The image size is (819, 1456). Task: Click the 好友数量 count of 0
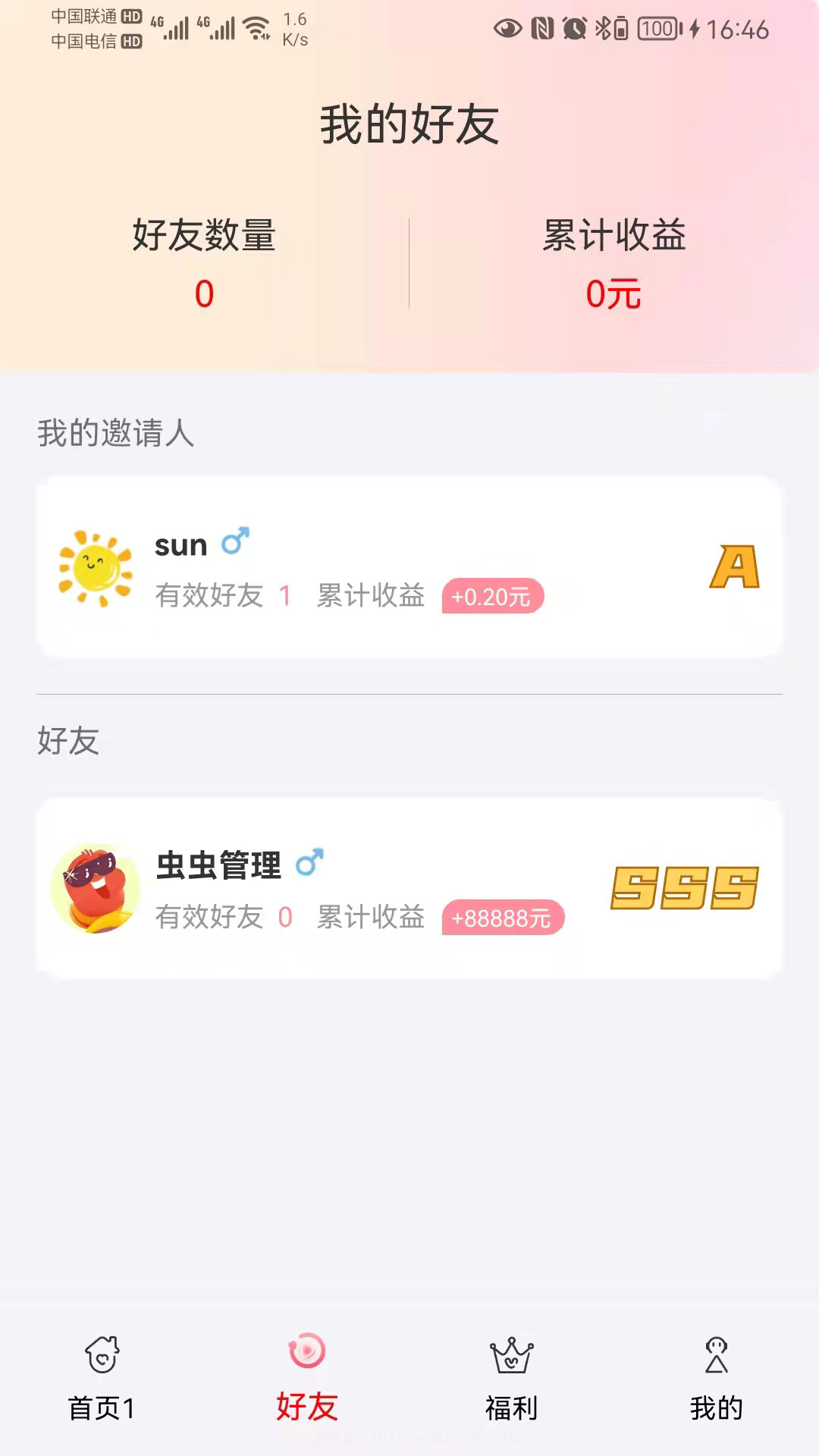(x=204, y=293)
